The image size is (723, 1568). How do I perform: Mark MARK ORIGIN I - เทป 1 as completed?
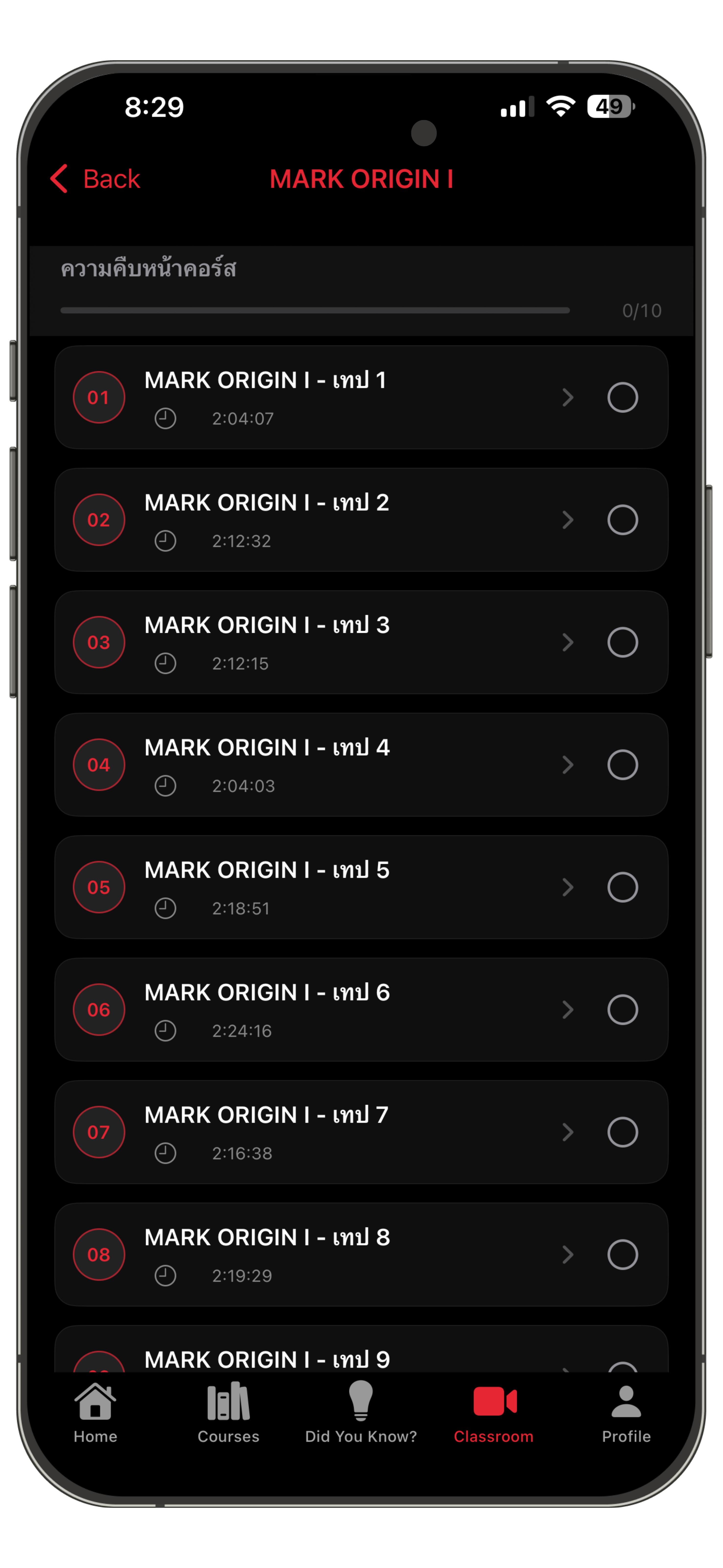[623, 397]
